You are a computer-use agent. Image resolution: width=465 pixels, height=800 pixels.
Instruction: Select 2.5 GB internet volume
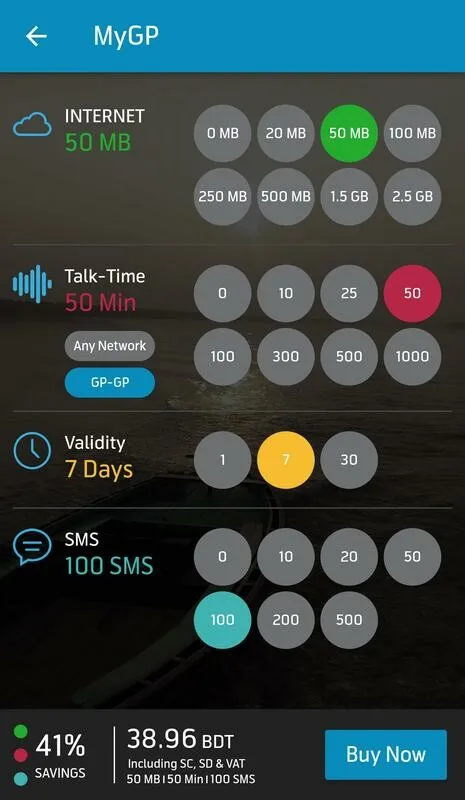[412, 196]
